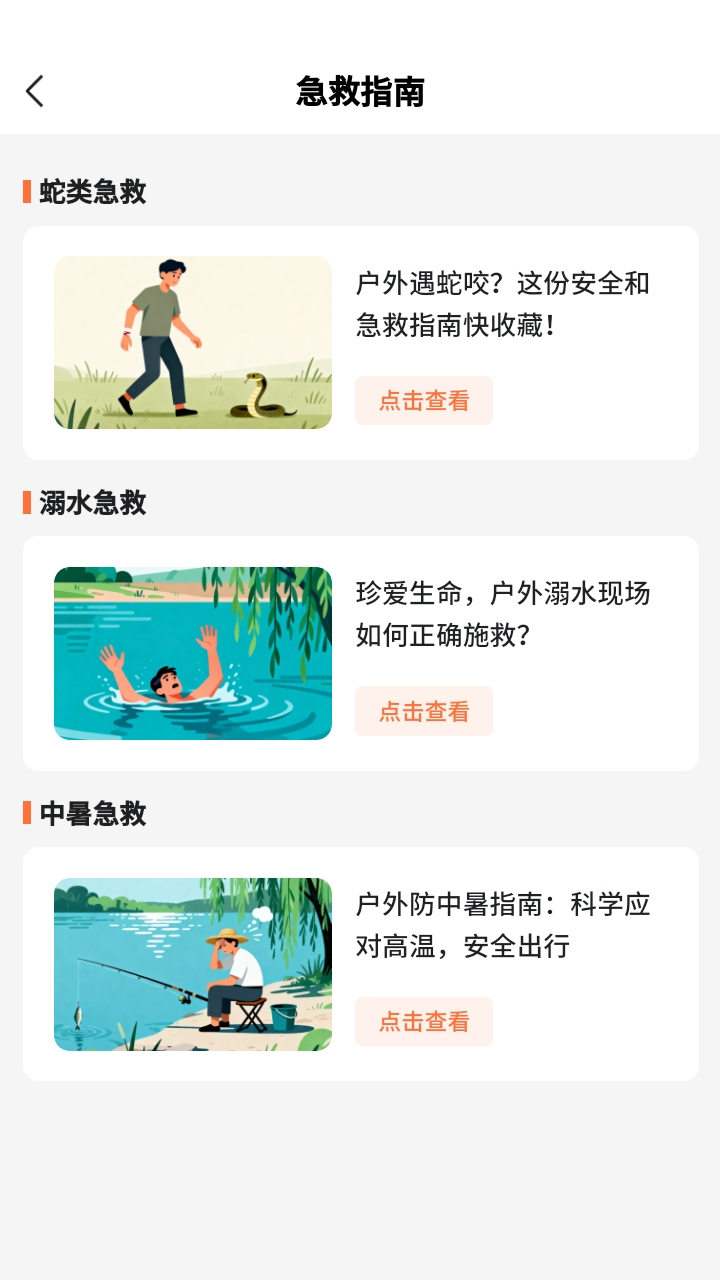Open the snake bite article card
Screen dimensions: 720x1280
(360, 342)
